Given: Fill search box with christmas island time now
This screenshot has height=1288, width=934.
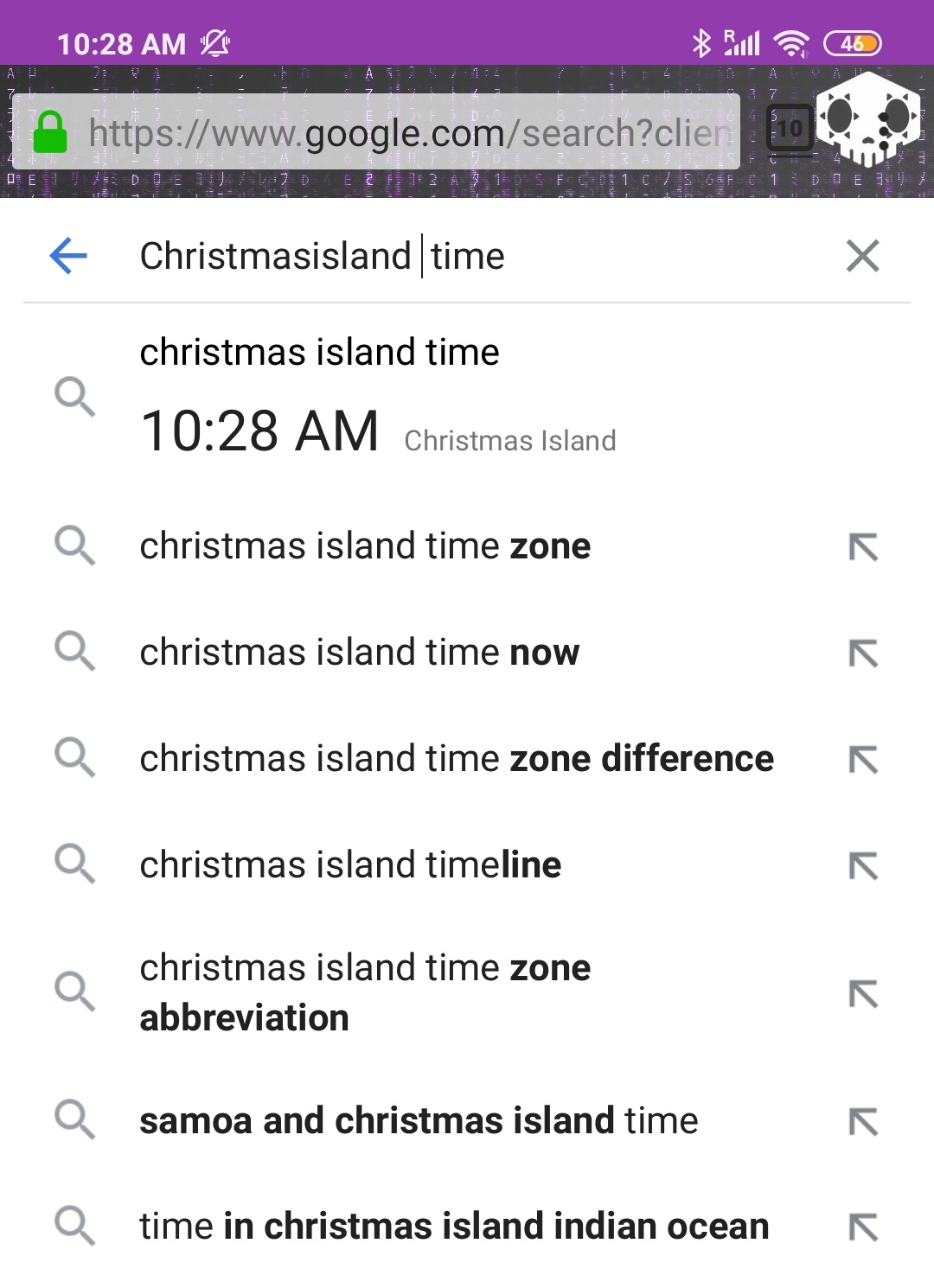Looking at the screenshot, I should [863, 654].
